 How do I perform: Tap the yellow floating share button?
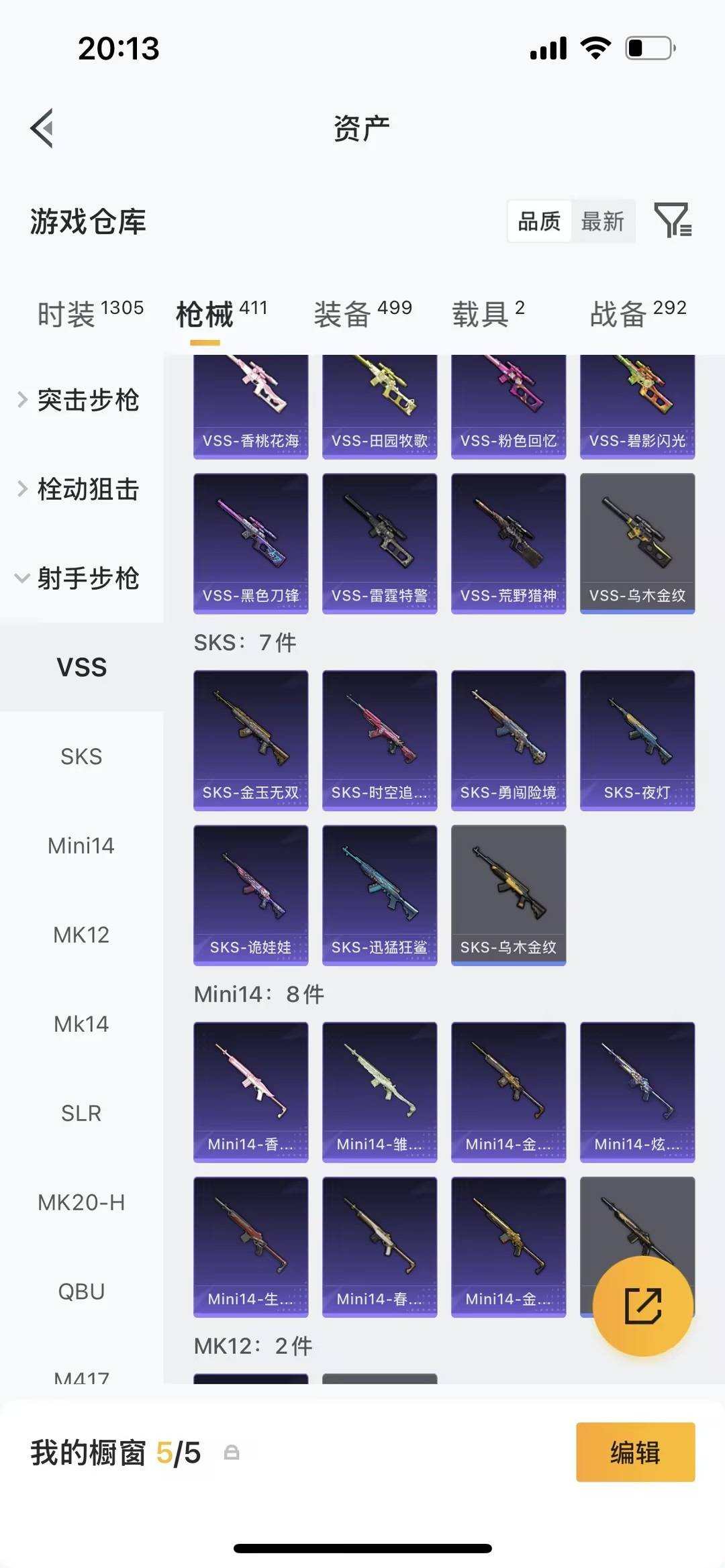click(642, 1306)
